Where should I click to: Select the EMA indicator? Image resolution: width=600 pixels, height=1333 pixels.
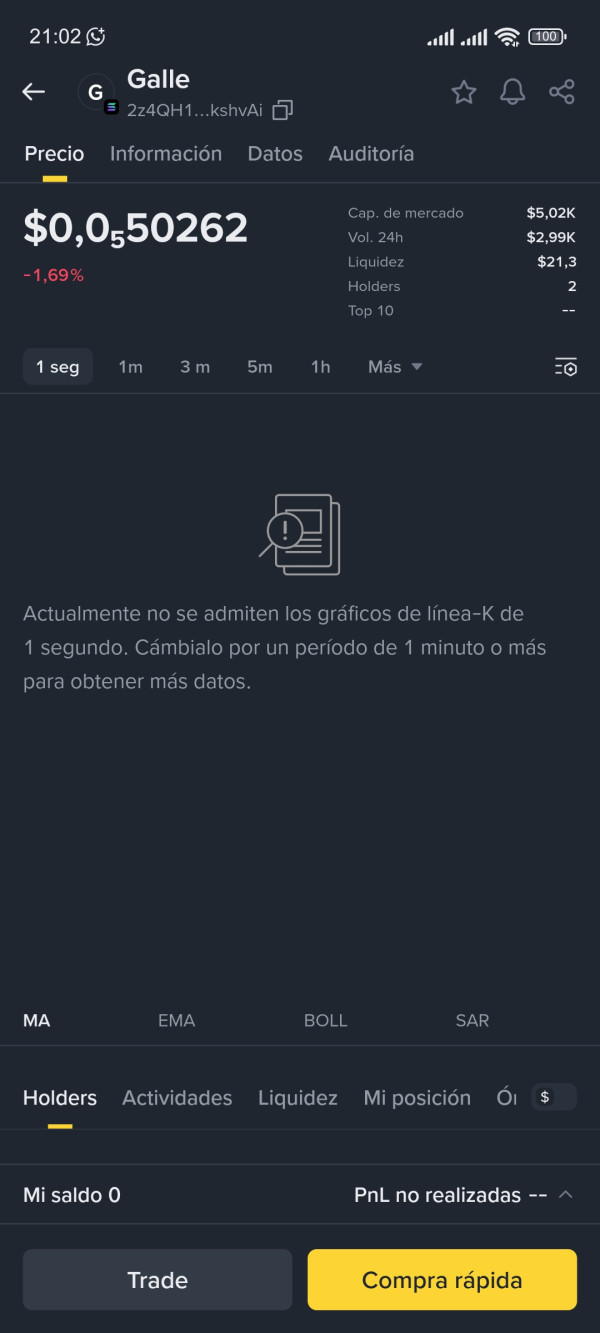pos(176,1021)
